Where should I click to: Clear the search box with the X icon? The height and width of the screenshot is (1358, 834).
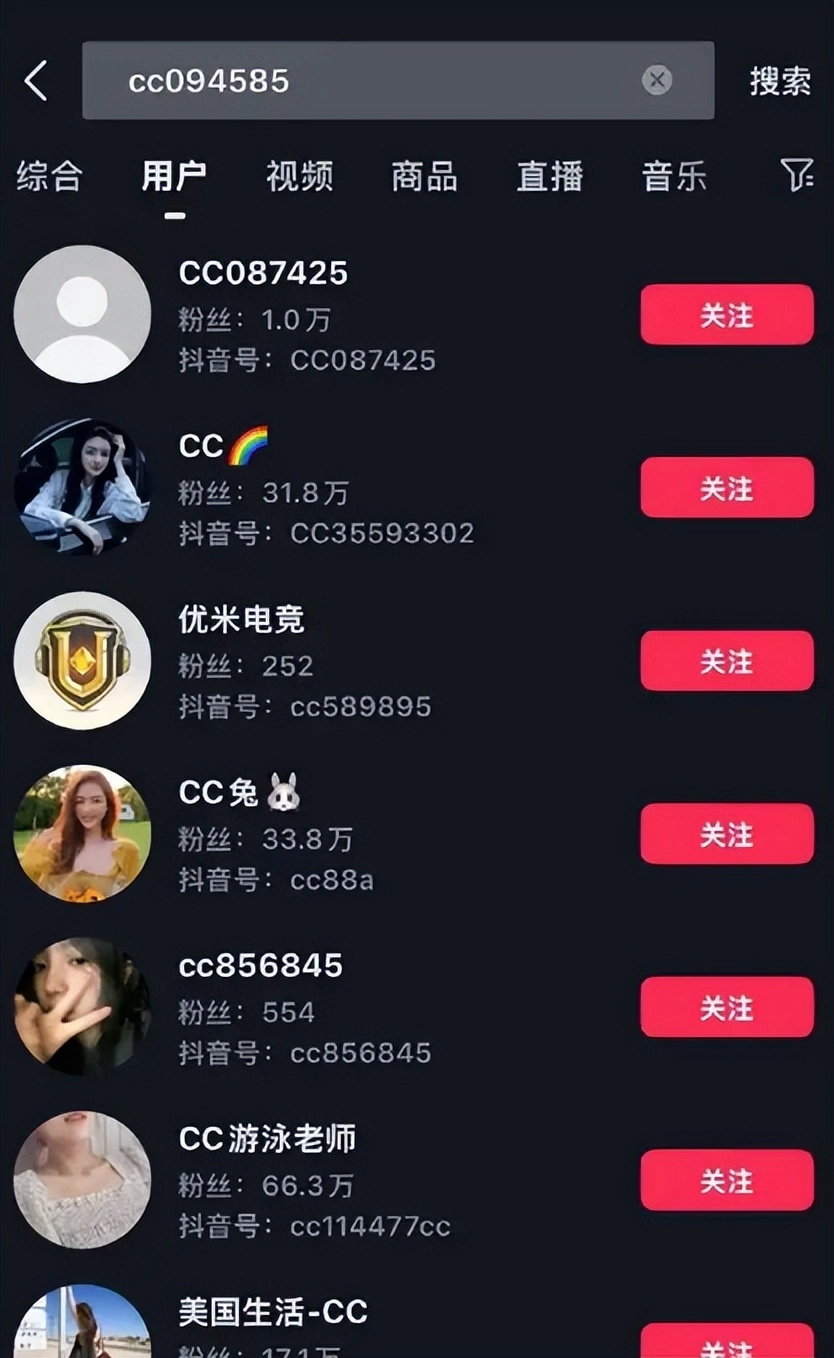657,81
